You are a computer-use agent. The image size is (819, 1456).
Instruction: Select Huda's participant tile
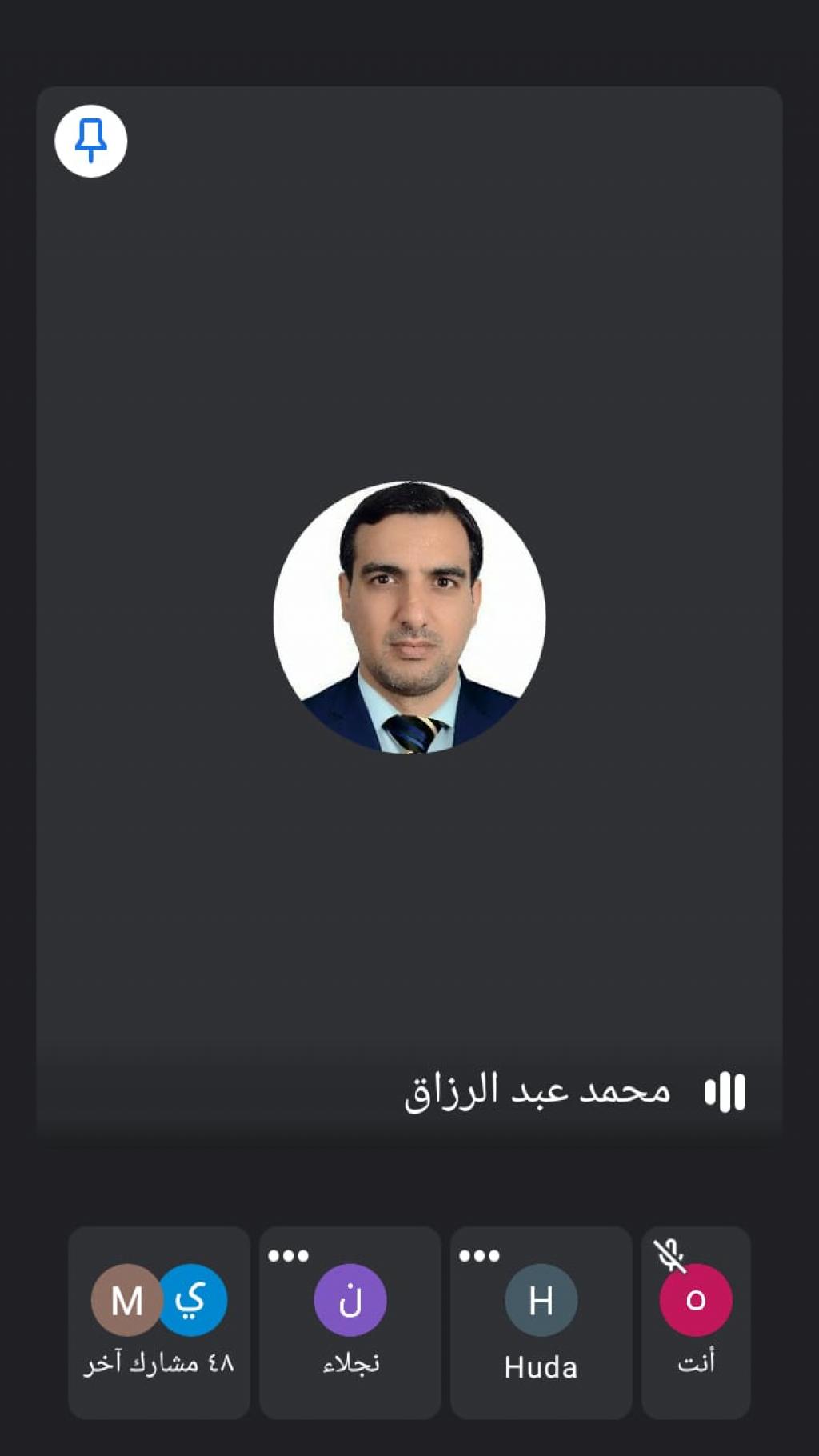point(541,1323)
